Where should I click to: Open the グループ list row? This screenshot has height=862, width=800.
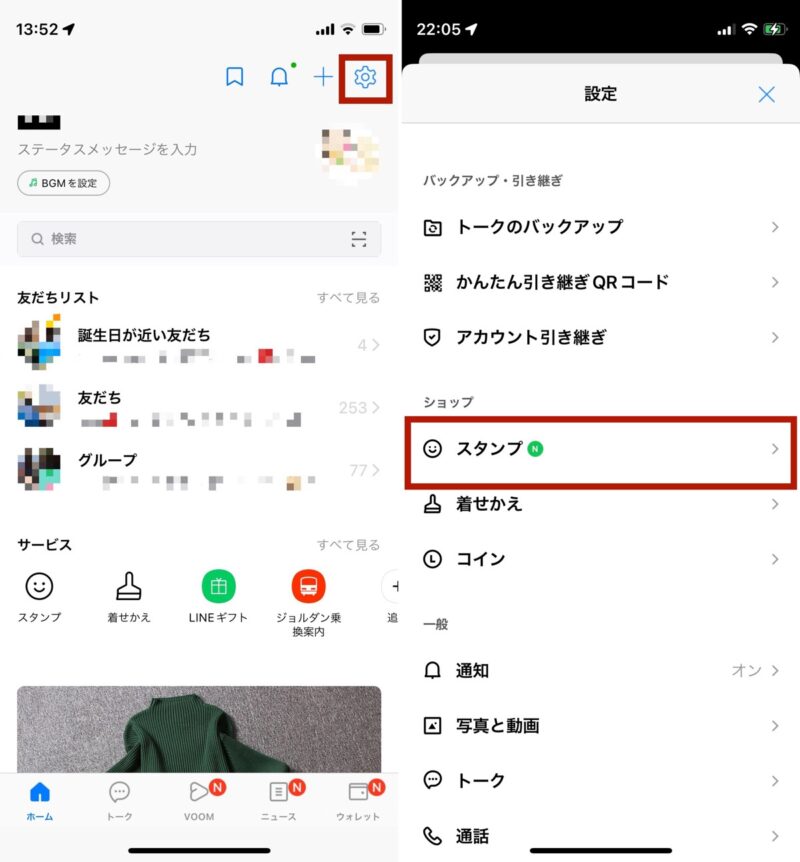click(x=198, y=470)
